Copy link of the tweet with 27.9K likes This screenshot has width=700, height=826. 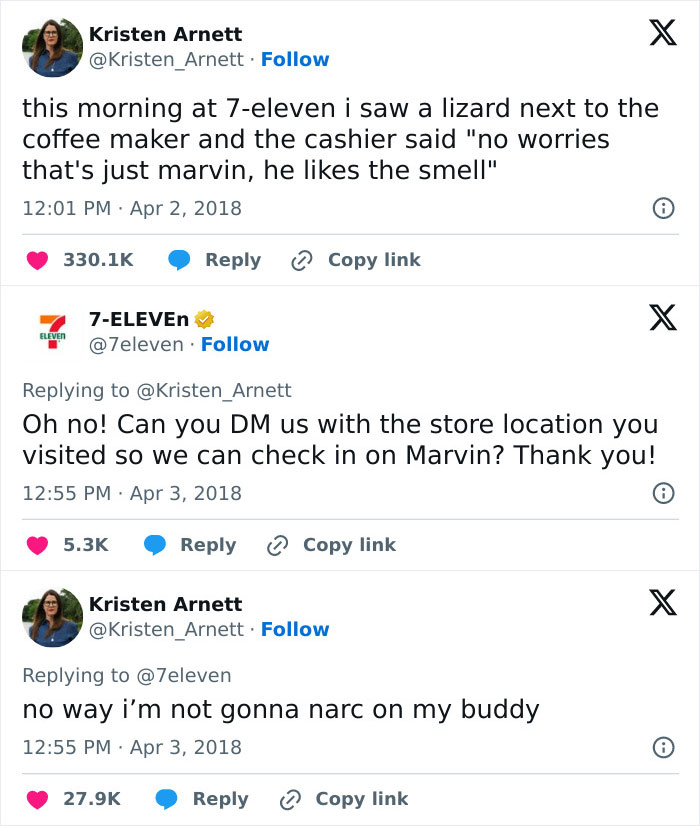pyautogui.click(x=344, y=799)
